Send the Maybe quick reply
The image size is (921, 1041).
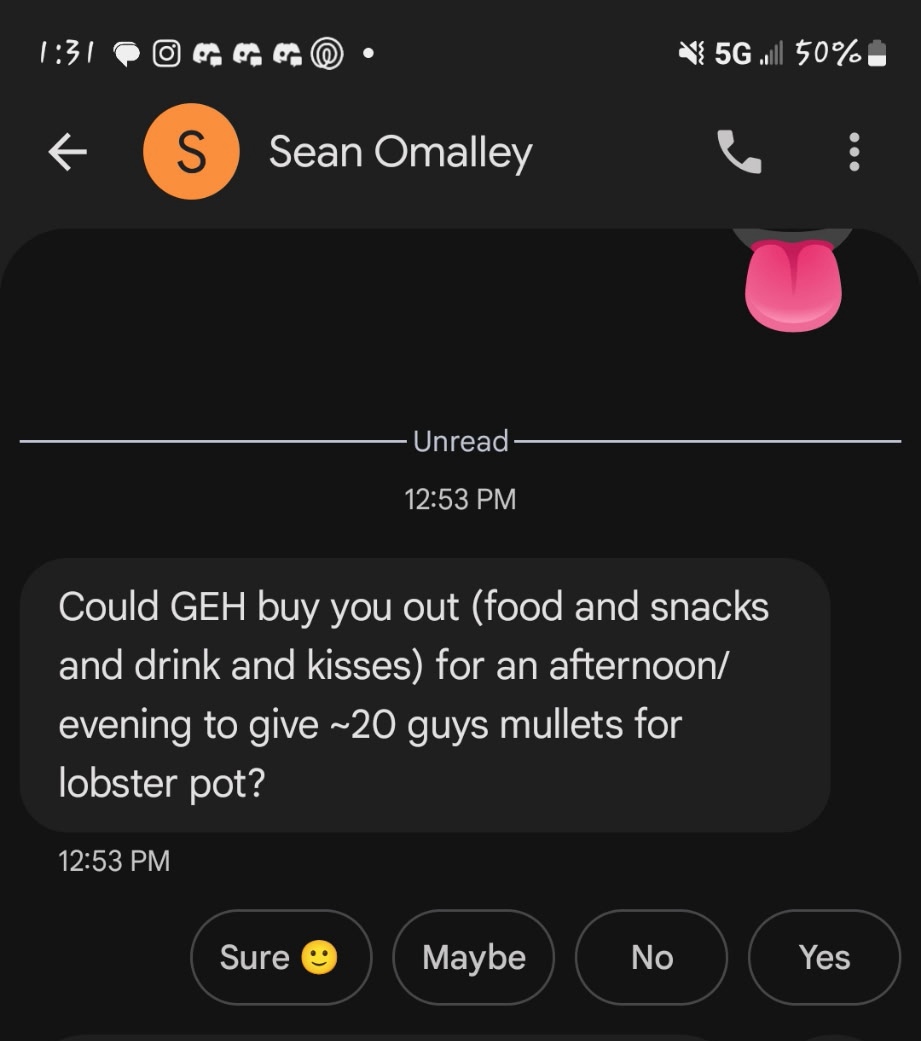(474, 957)
